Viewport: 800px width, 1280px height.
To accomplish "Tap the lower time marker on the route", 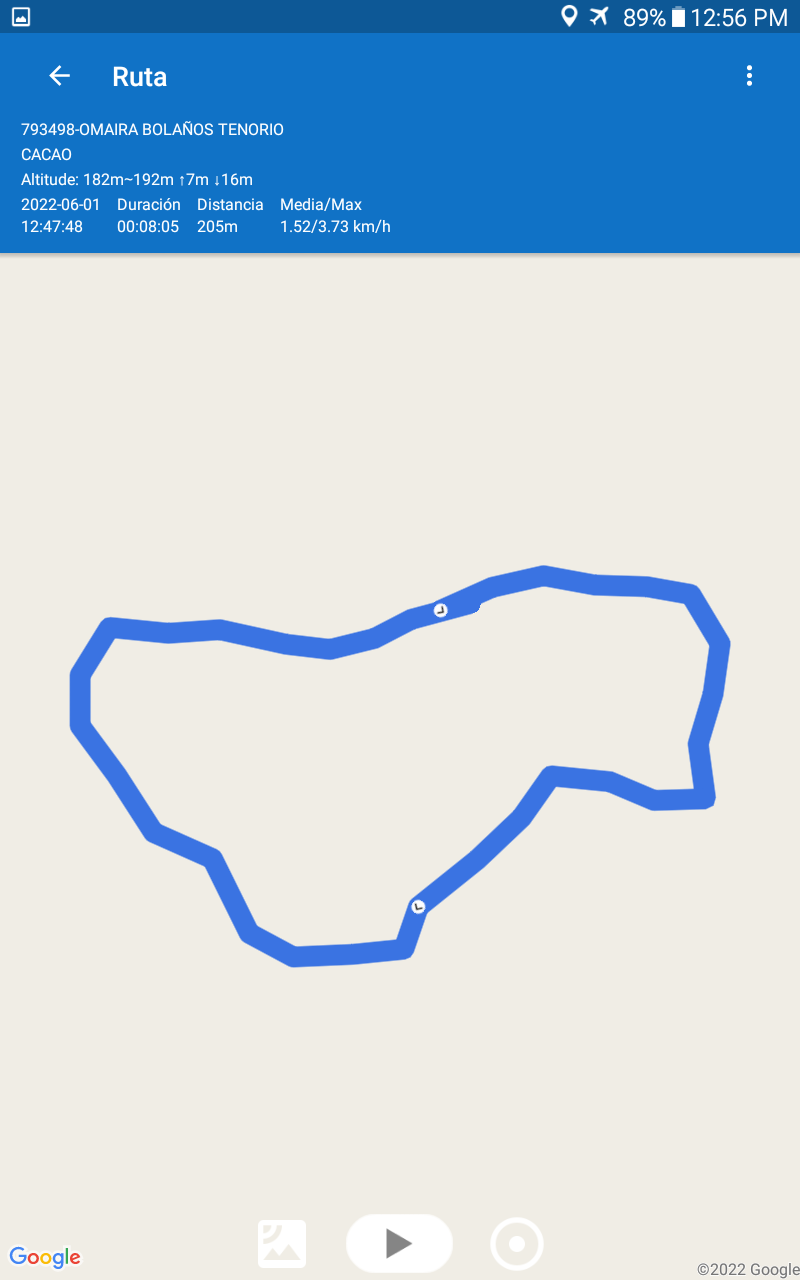I will pos(419,906).
